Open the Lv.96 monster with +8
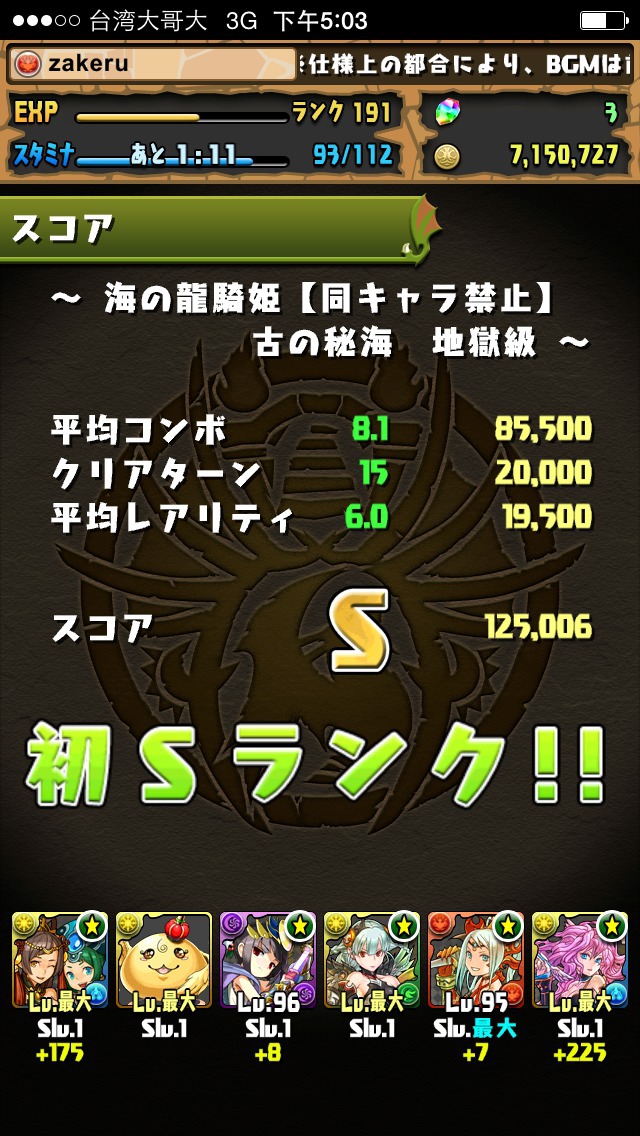The width and height of the screenshot is (640, 1136). click(x=268, y=960)
